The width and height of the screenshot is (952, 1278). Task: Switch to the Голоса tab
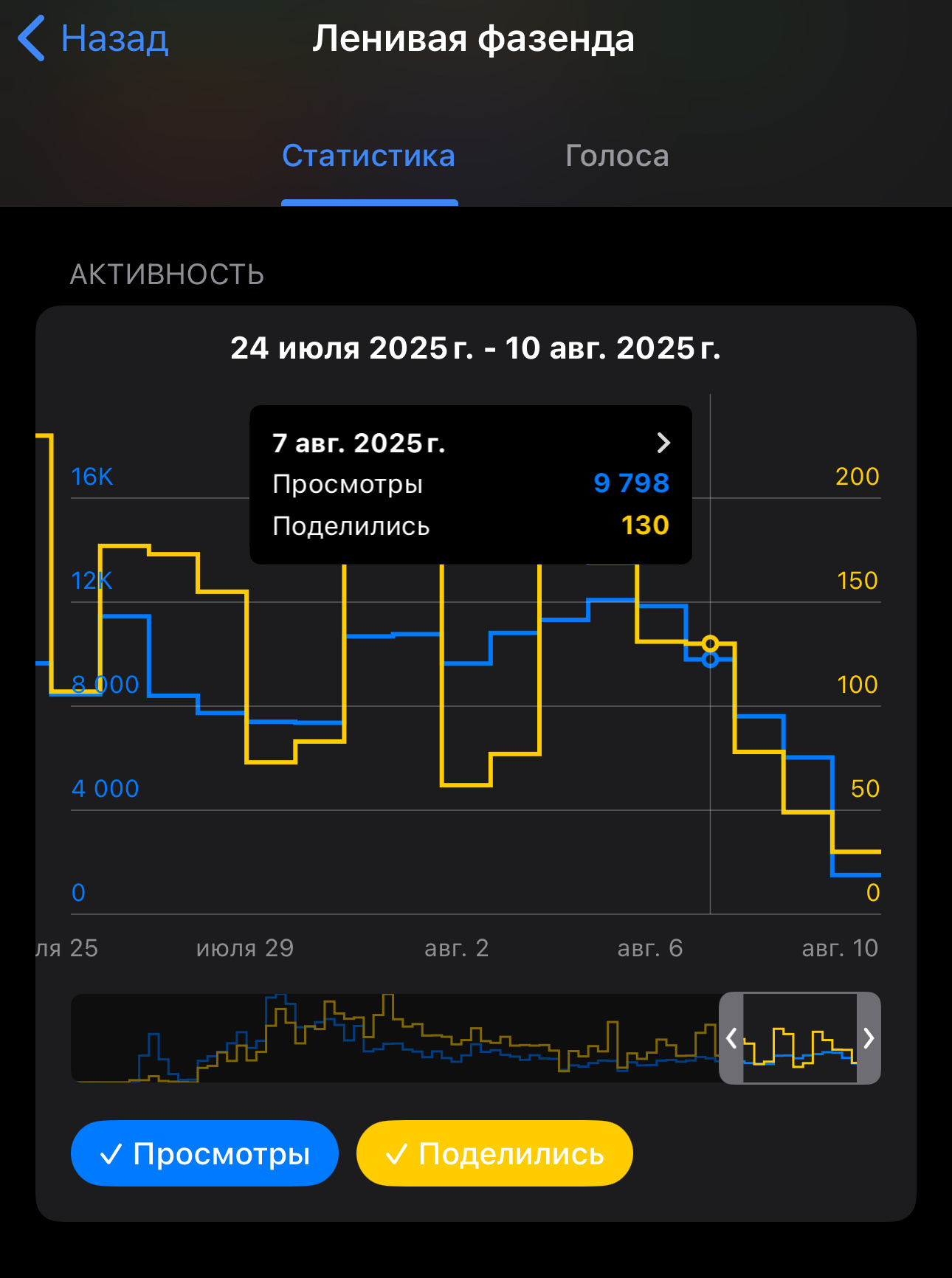[617, 156]
